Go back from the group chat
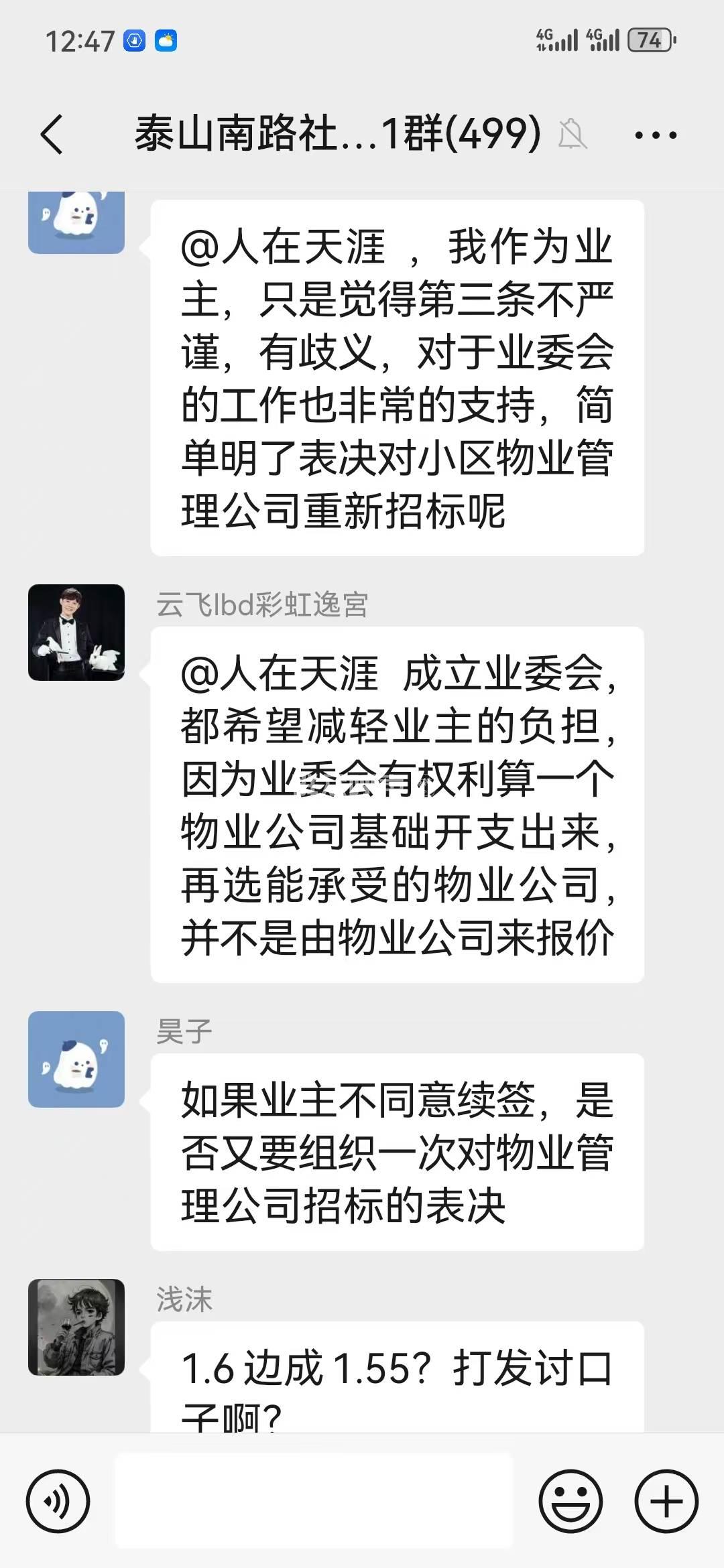The width and height of the screenshot is (724, 1568). (52, 135)
